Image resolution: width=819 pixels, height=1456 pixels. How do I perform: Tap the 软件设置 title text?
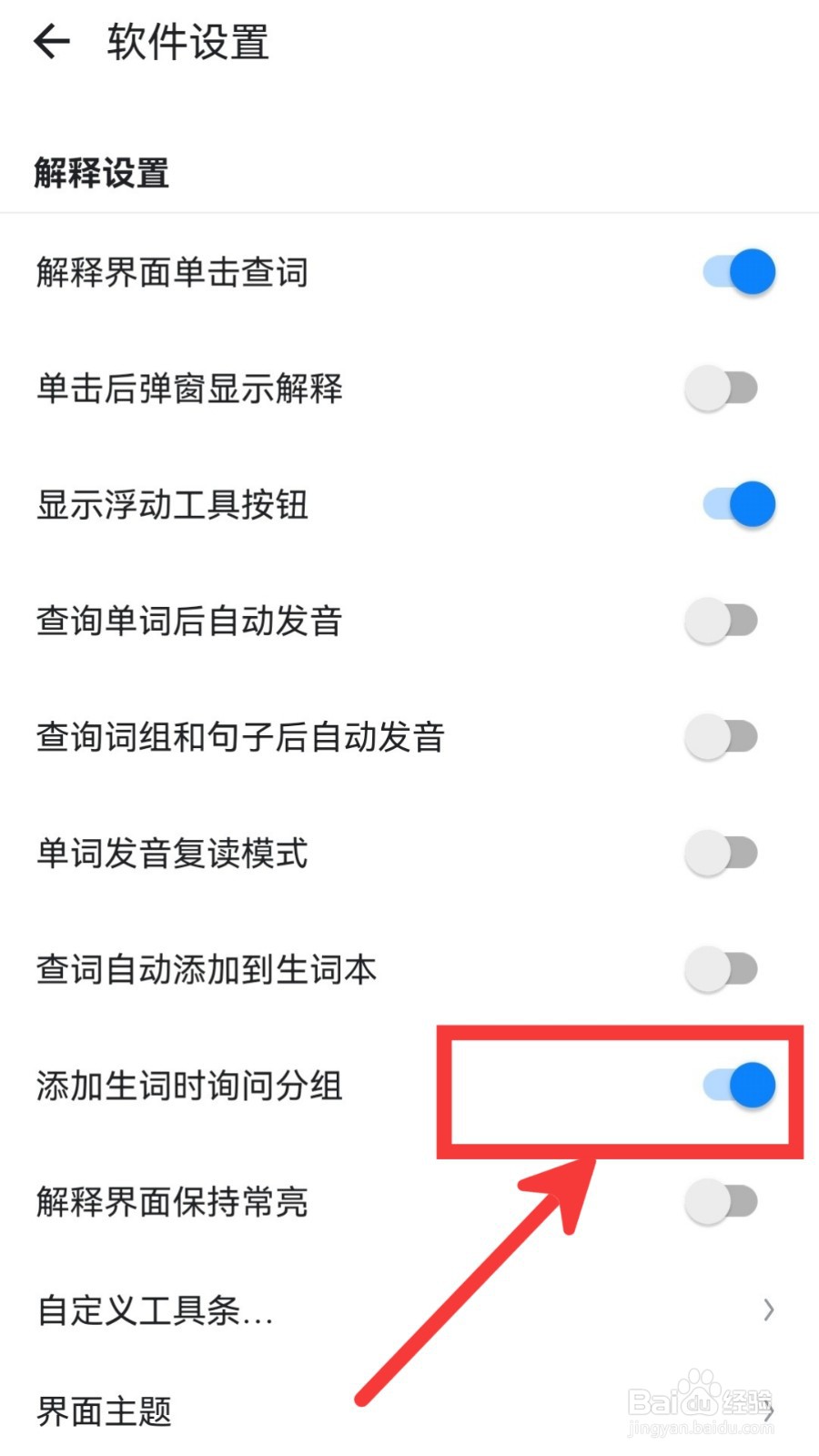pyautogui.click(x=187, y=43)
